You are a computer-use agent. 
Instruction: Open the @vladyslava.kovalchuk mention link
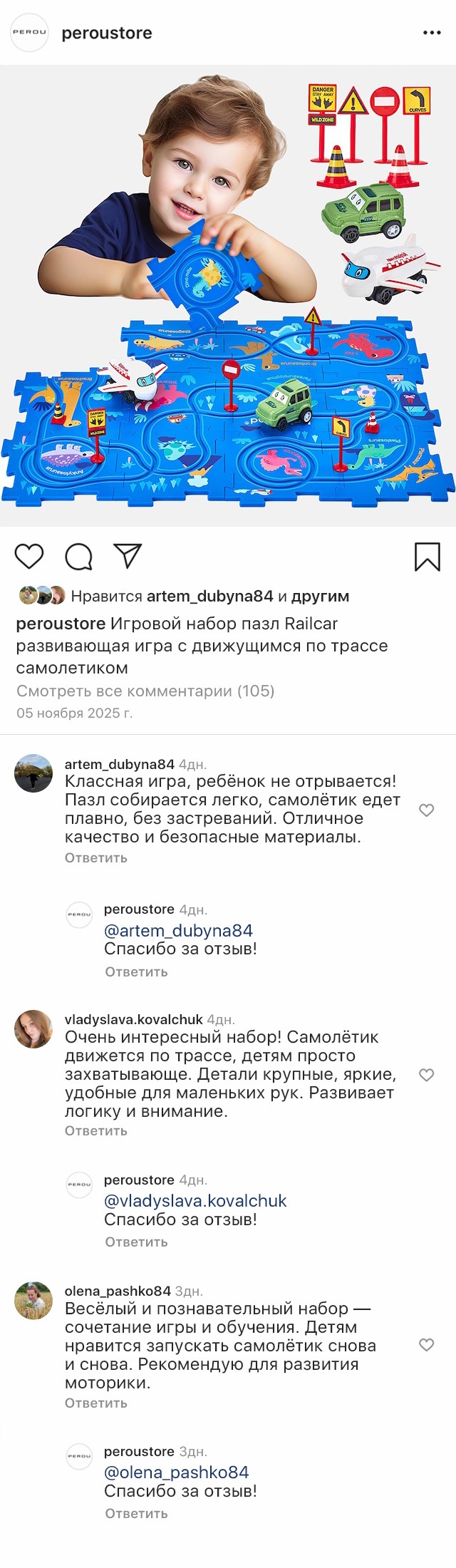point(195,1201)
